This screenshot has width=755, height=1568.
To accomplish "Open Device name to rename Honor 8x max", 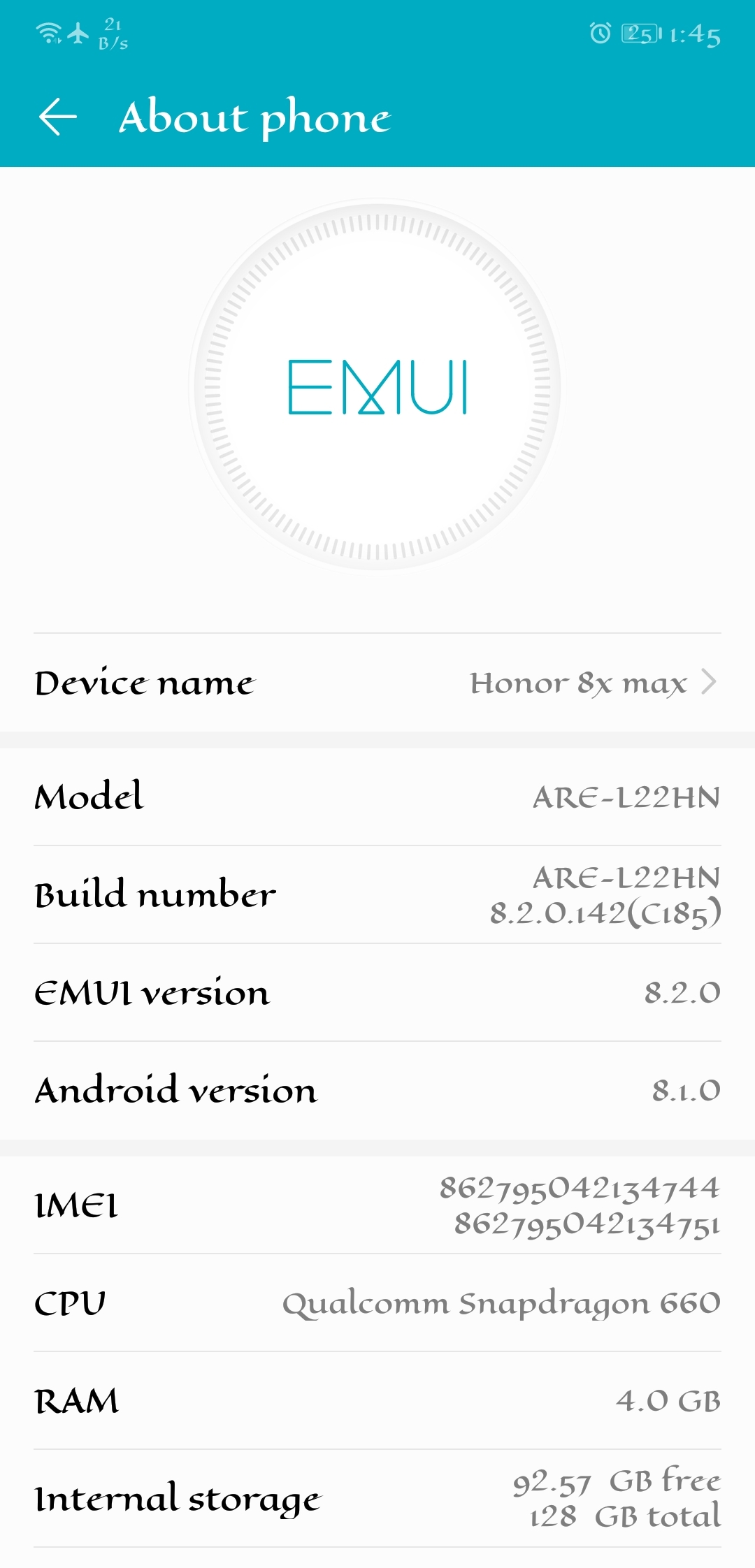I will pyautogui.click(x=377, y=683).
